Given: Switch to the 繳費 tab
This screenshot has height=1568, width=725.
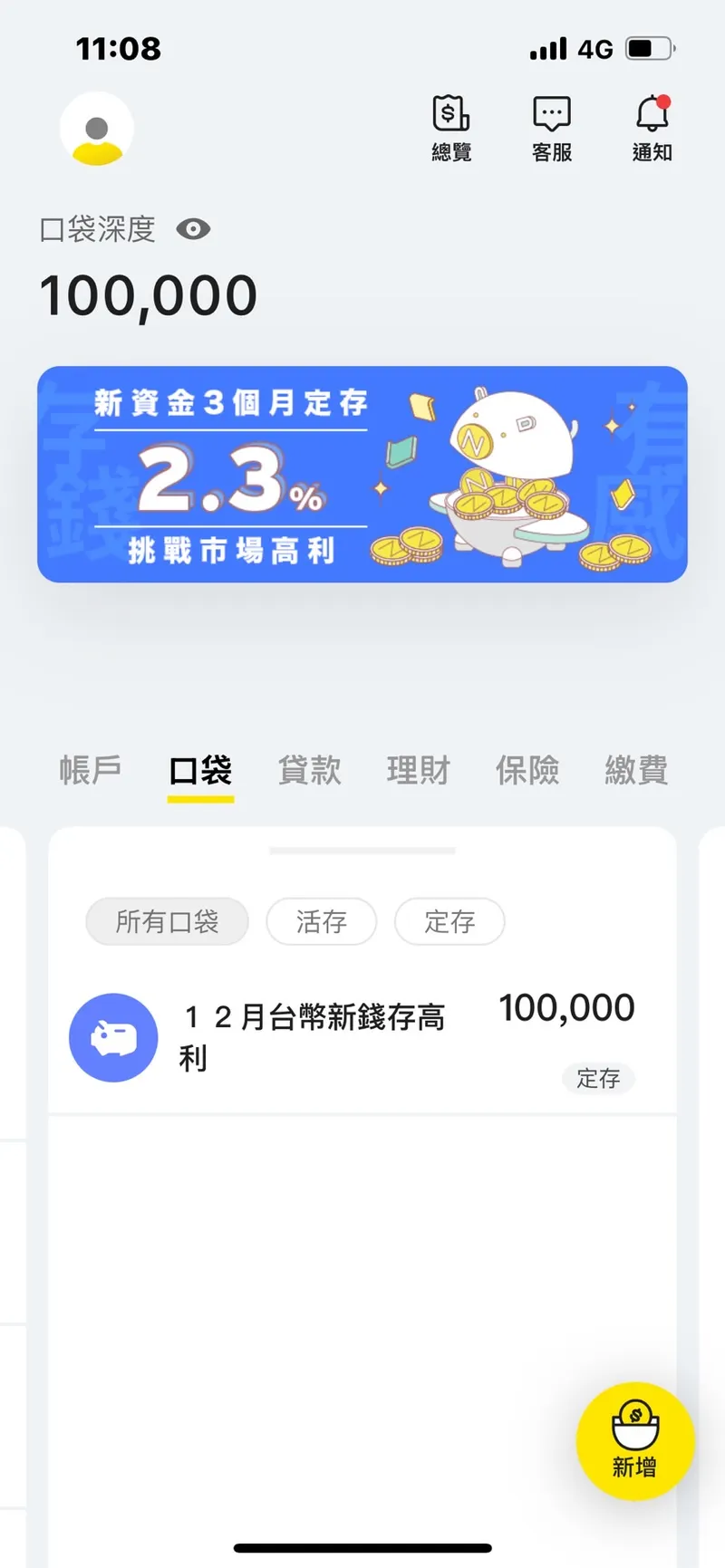Looking at the screenshot, I should pos(636,770).
